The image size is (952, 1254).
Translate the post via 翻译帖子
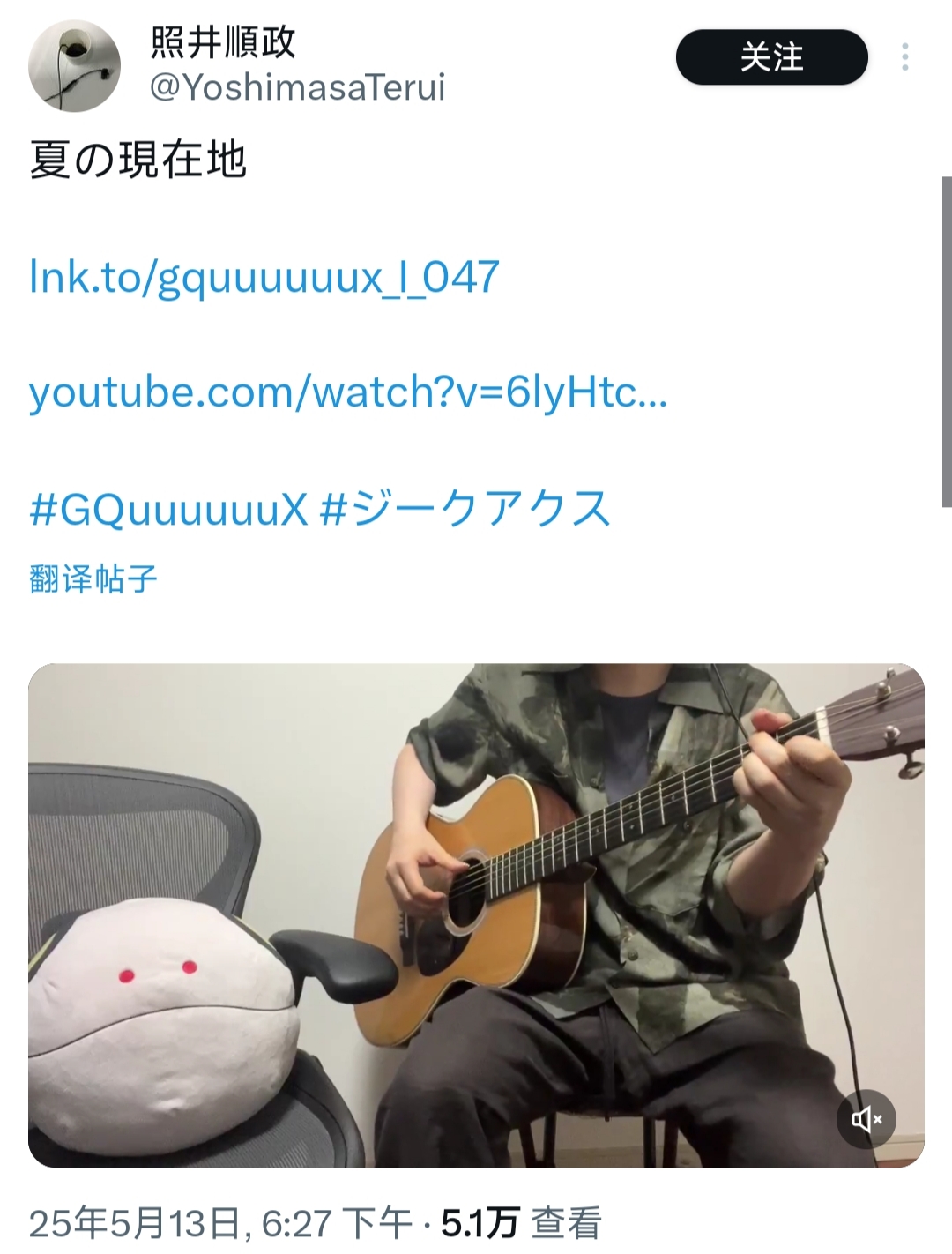pyautogui.click(x=93, y=579)
